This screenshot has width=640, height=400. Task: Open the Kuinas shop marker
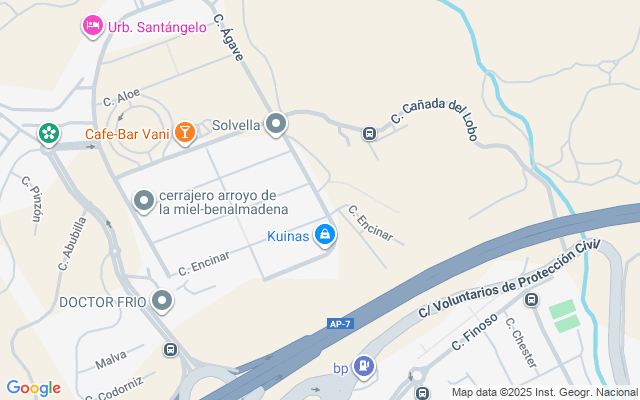click(325, 236)
